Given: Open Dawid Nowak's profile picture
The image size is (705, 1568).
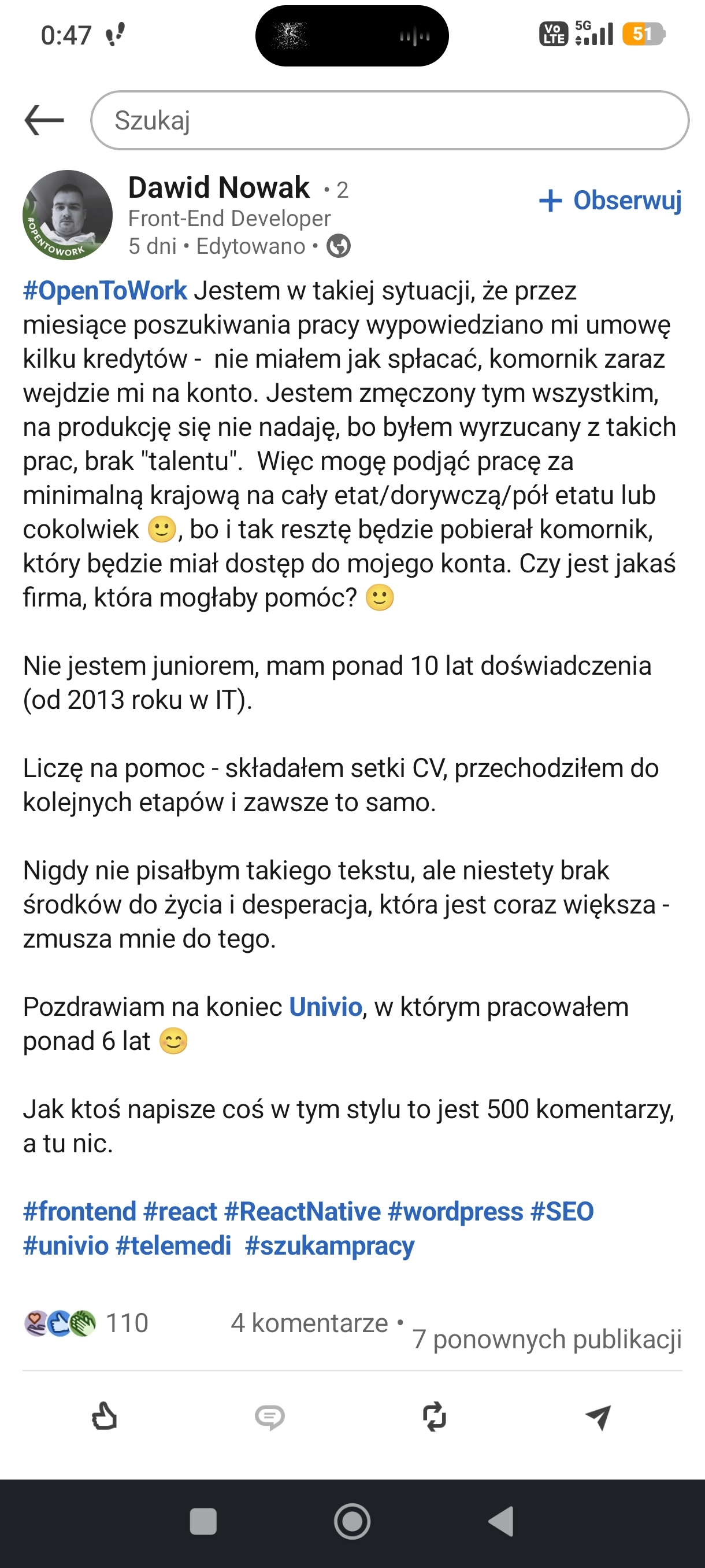Looking at the screenshot, I should 68,215.
